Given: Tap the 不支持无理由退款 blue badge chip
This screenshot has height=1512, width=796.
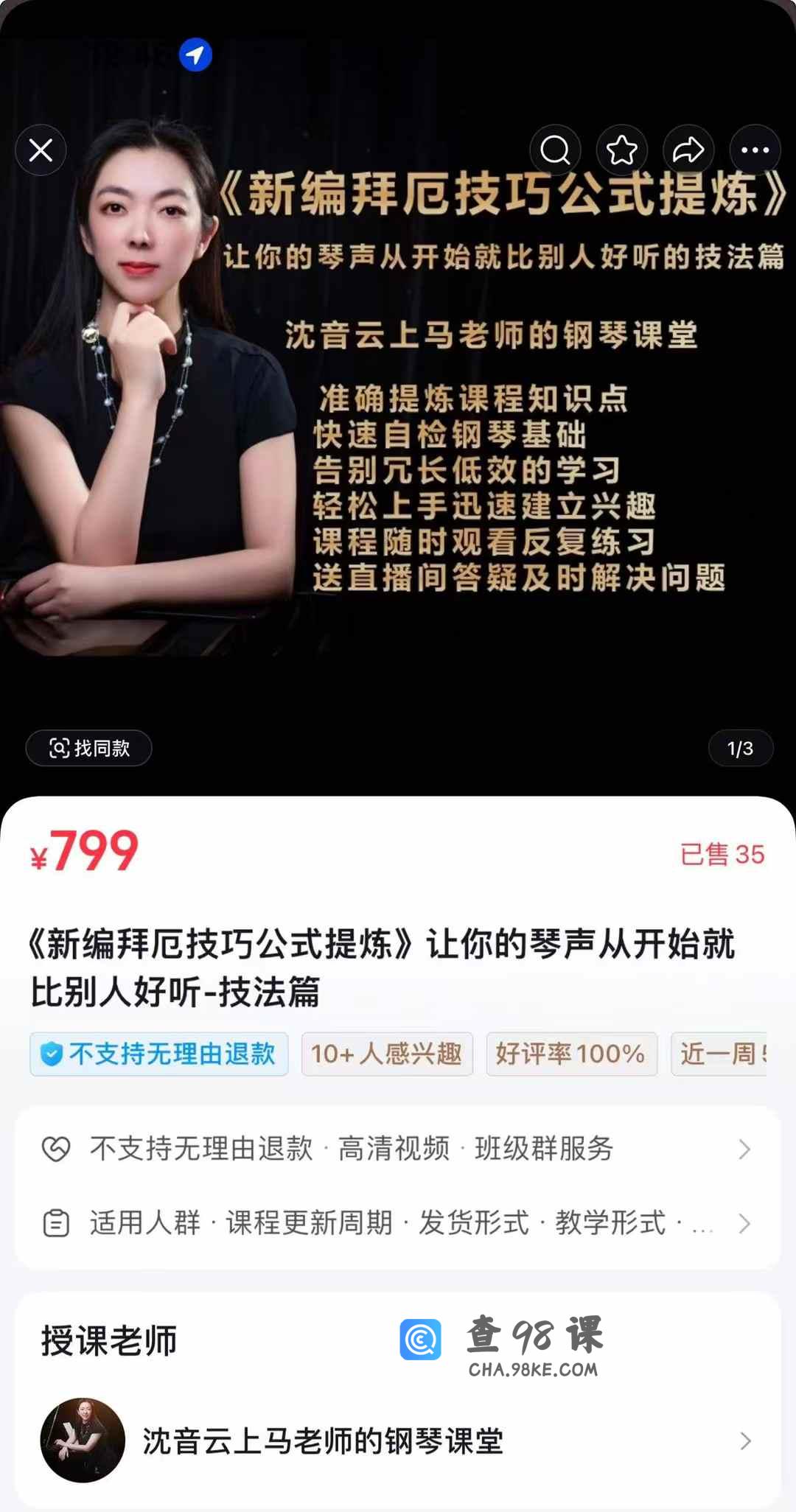Looking at the screenshot, I should pos(159,1054).
